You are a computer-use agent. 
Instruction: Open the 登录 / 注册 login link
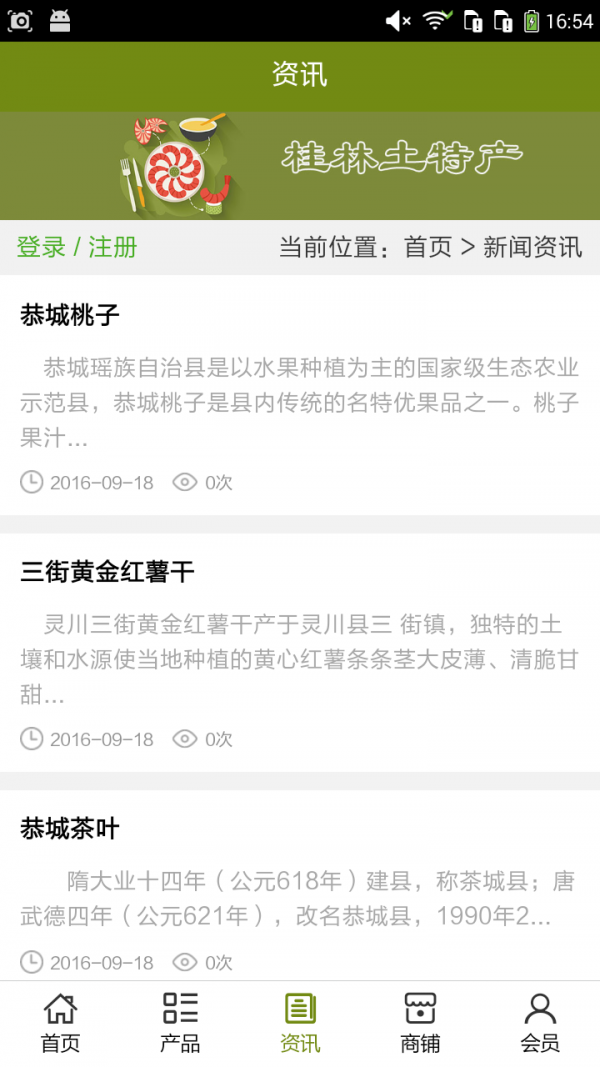pyautogui.click(x=77, y=247)
